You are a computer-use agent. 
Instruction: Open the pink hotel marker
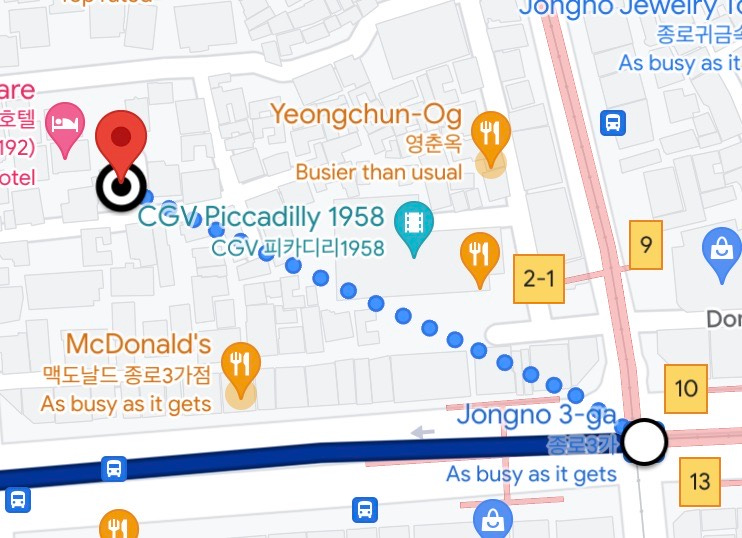(x=68, y=125)
